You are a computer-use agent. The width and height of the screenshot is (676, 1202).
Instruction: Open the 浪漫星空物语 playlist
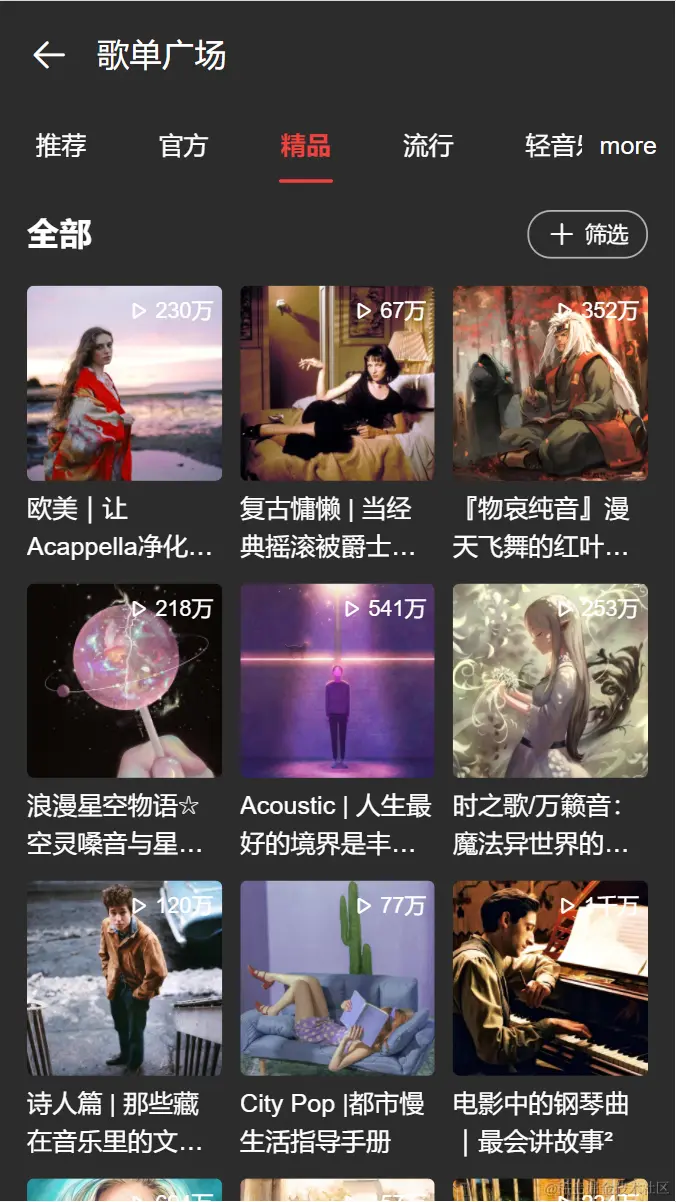pyautogui.click(x=124, y=681)
